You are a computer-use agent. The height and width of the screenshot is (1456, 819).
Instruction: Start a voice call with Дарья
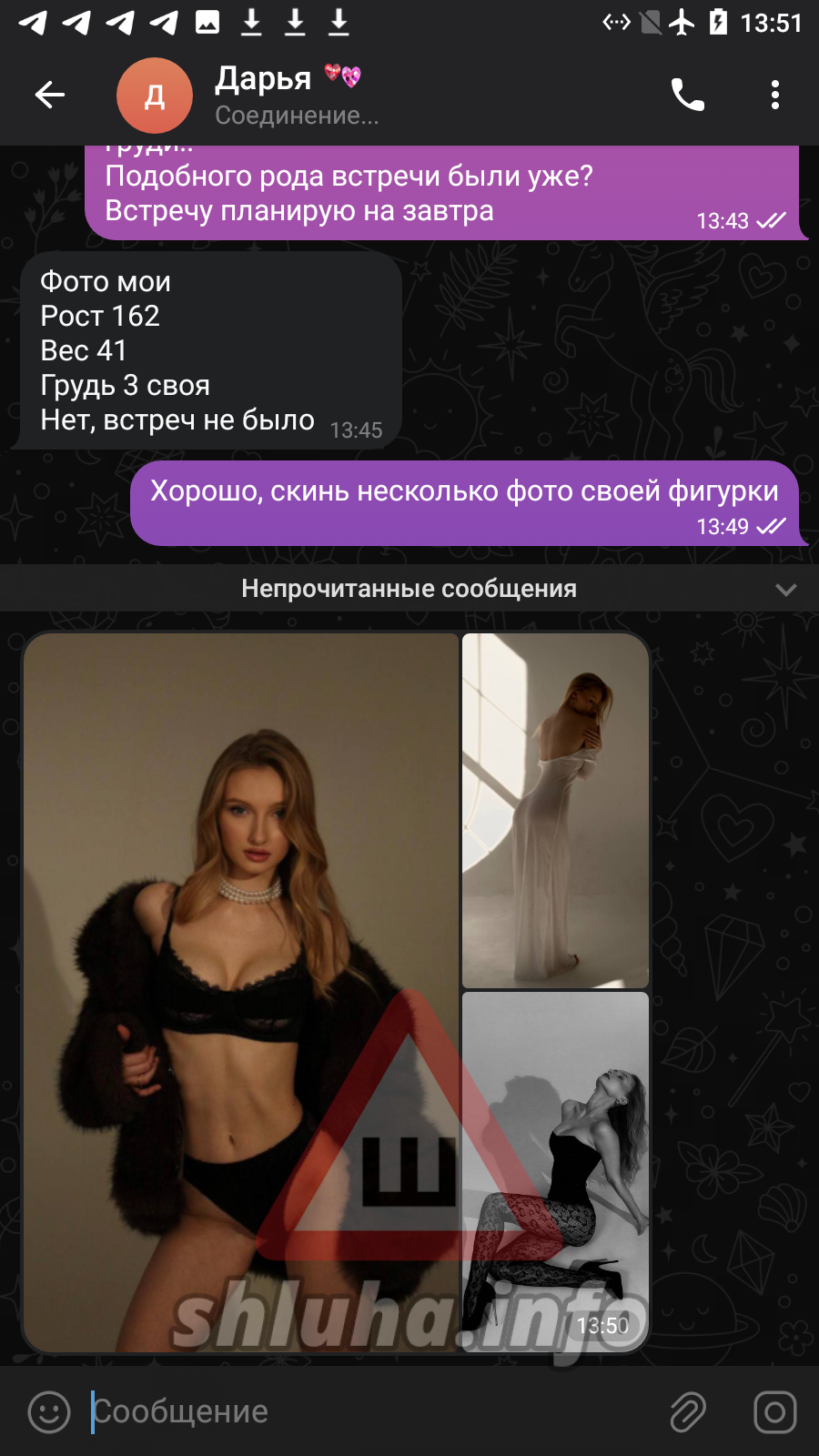(687, 95)
